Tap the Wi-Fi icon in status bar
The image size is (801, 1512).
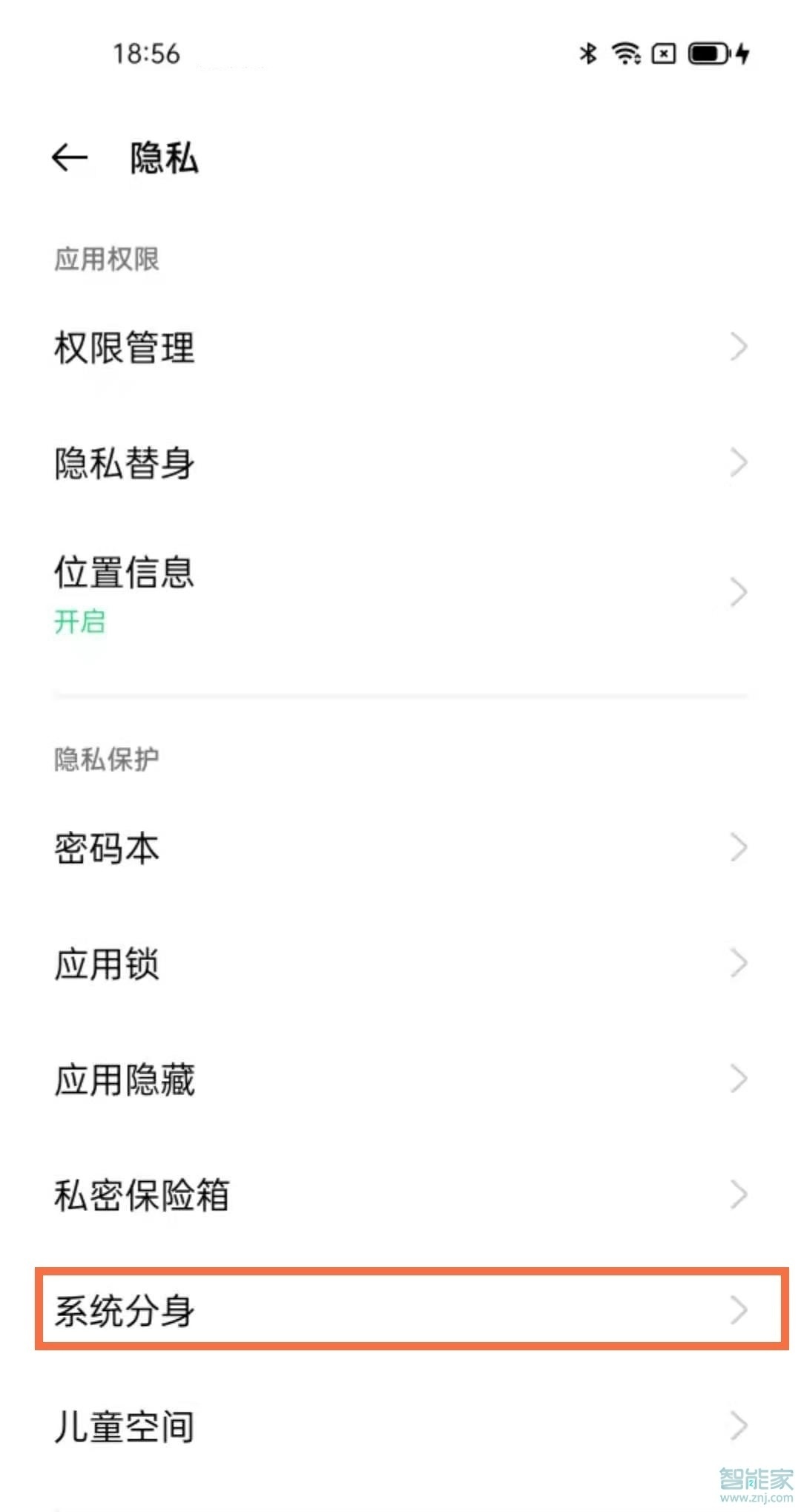pyautogui.click(x=627, y=53)
